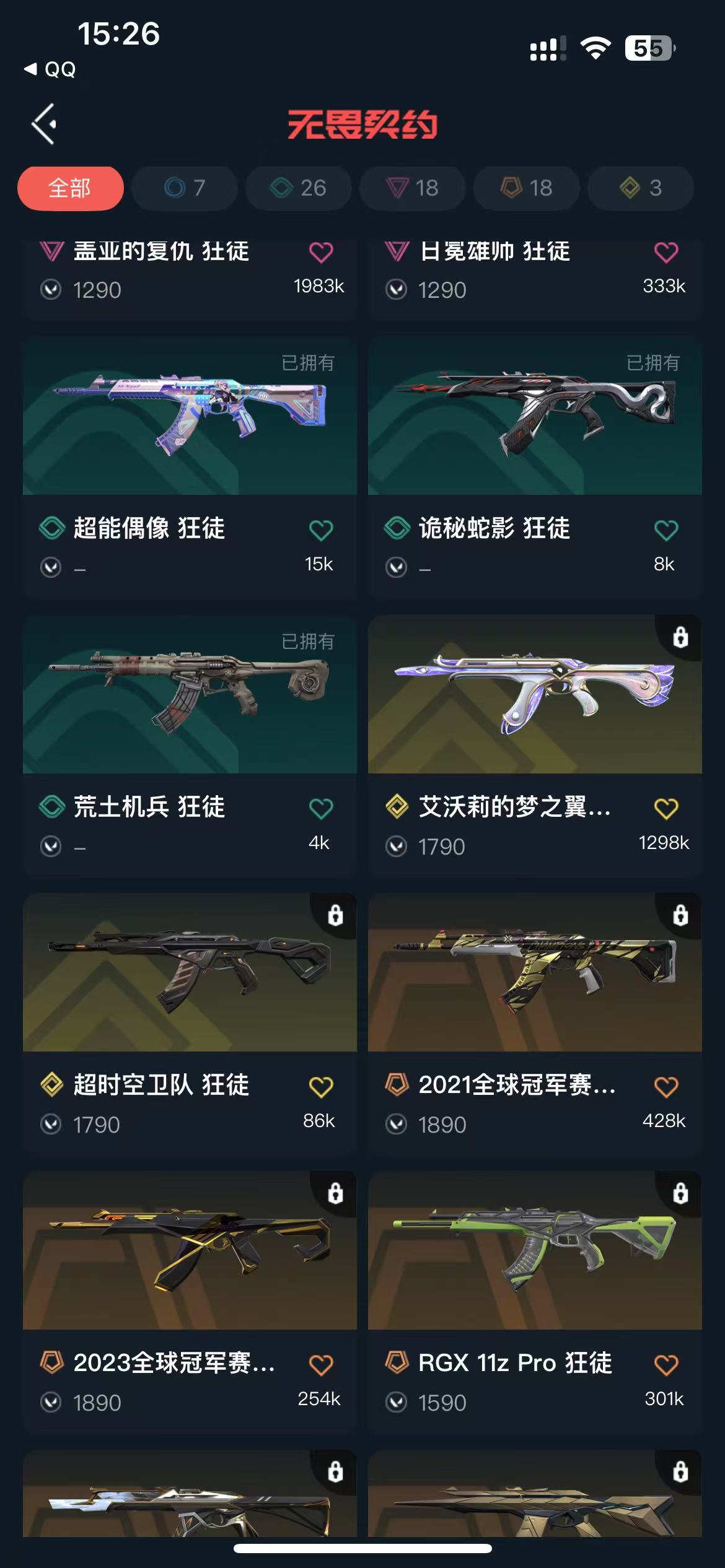Go back using the top-left arrow
Image resolution: width=725 pixels, height=1568 pixels.
point(45,124)
